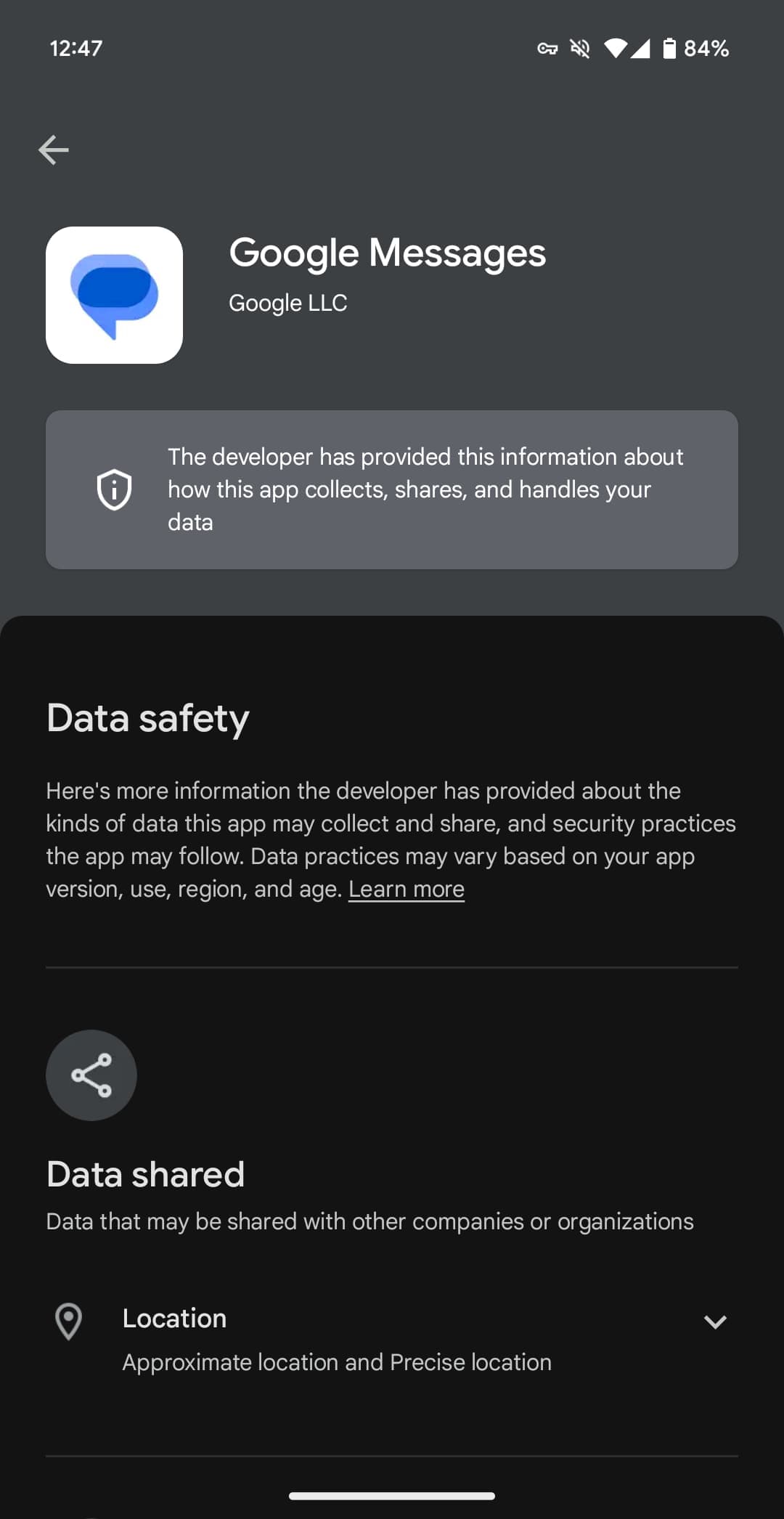Screen dimensions: 784x1519
Task: Go back using the top arrow
Action: coord(54,150)
